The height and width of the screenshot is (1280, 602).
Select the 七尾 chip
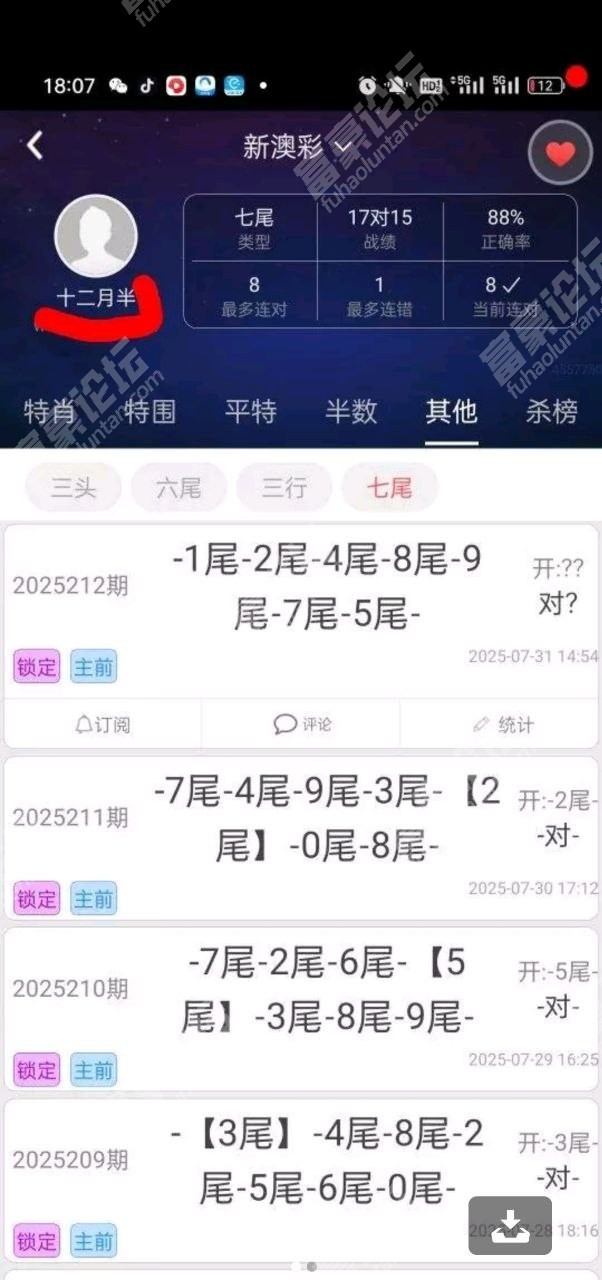click(x=389, y=488)
